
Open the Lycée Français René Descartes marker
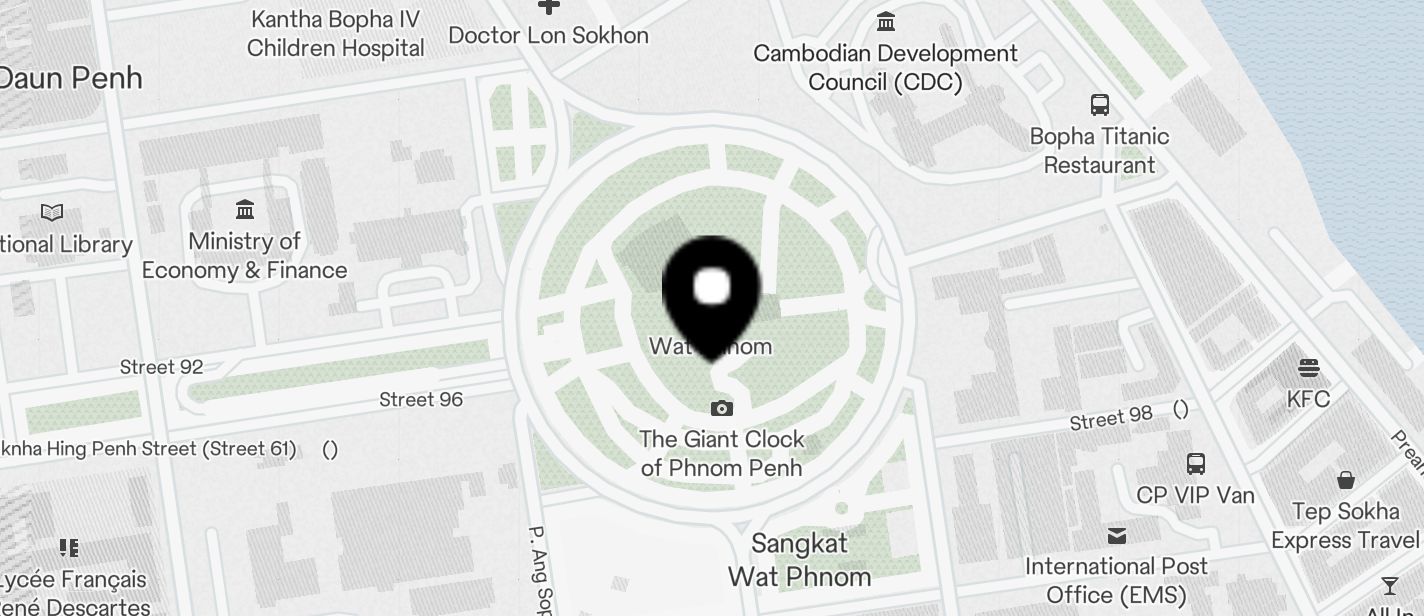[69, 548]
